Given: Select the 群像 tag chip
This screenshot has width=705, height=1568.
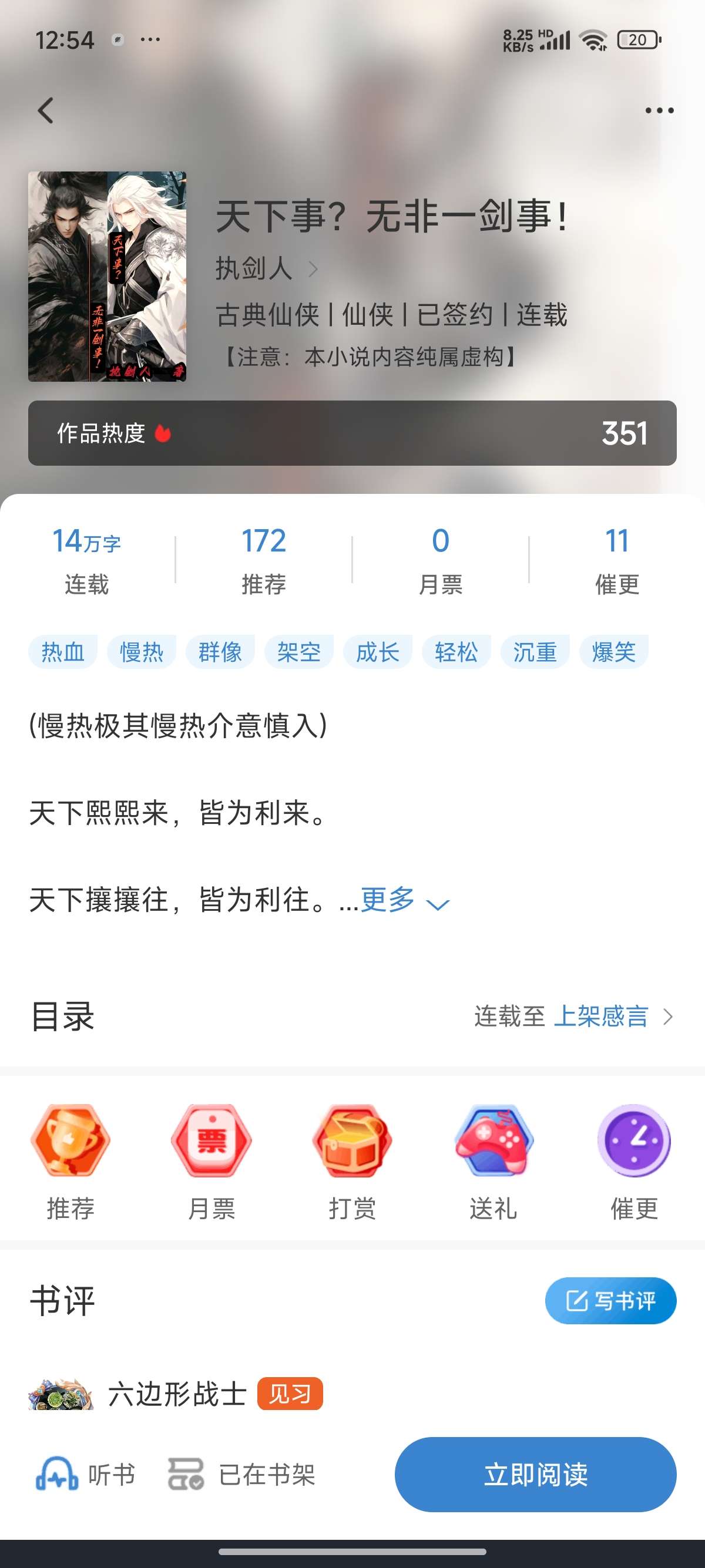Looking at the screenshot, I should pyautogui.click(x=220, y=652).
